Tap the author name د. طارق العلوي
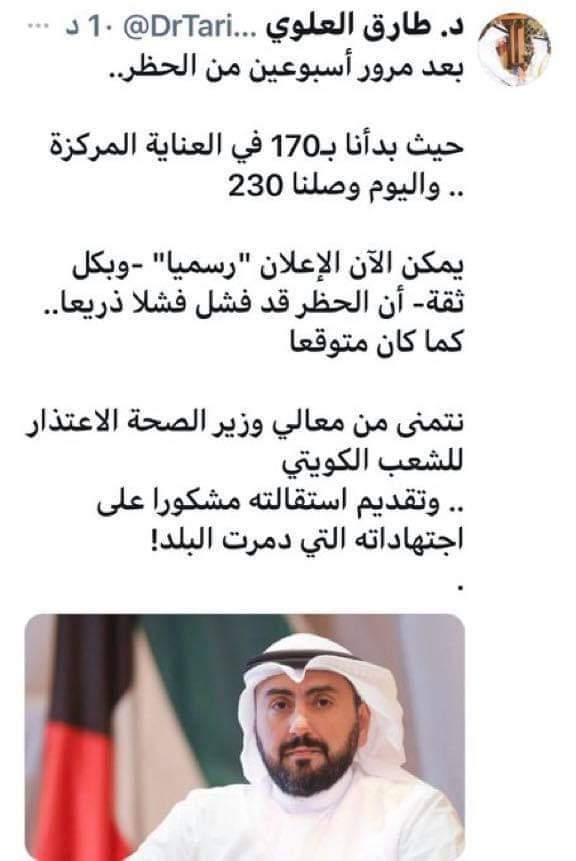The image size is (576, 861). coord(366,29)
